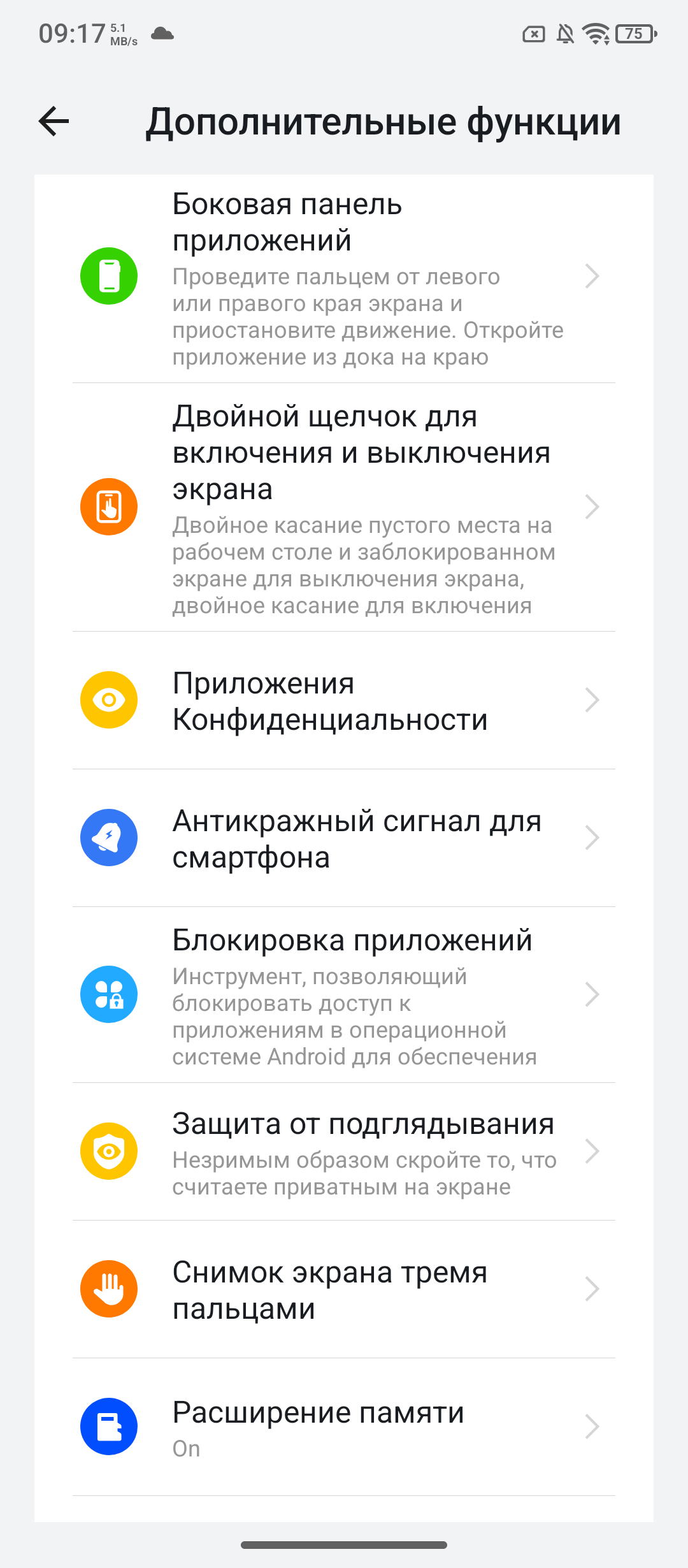
Task: Open Защита от подглядывания
Action: [344, 1152]
